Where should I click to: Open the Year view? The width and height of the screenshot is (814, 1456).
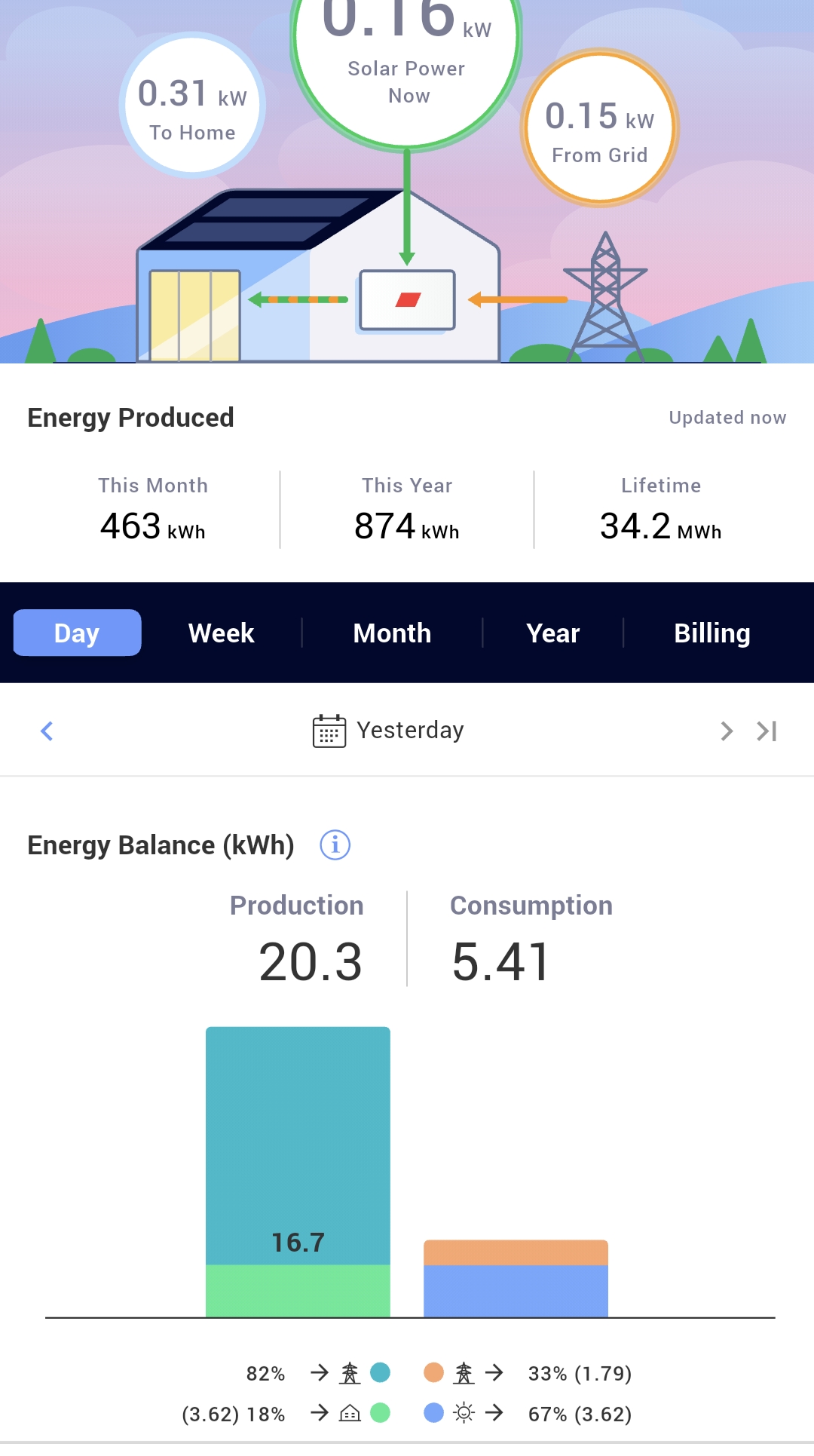point(552,633)
